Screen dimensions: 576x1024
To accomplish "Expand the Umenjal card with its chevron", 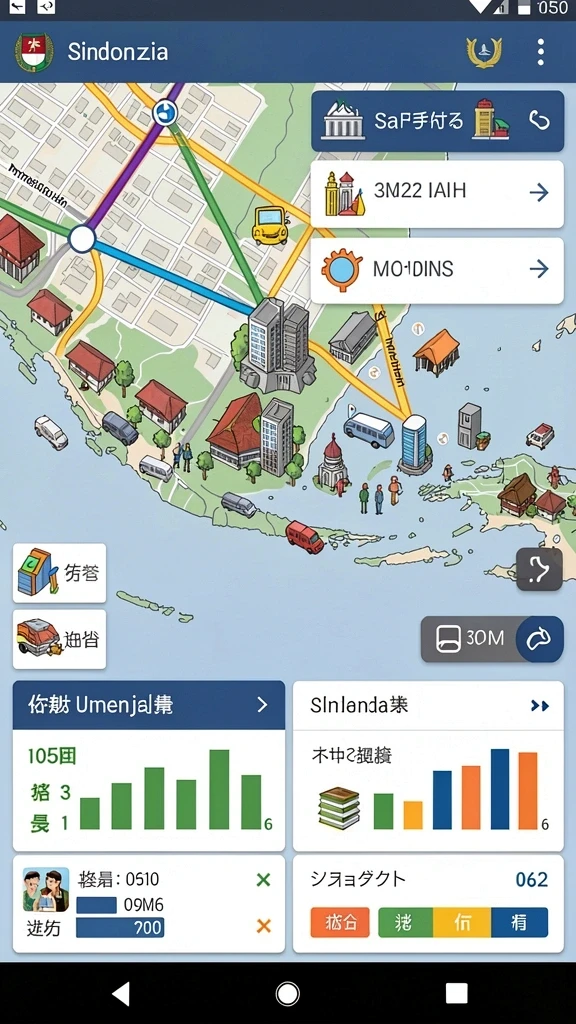I will coord(262,705).
